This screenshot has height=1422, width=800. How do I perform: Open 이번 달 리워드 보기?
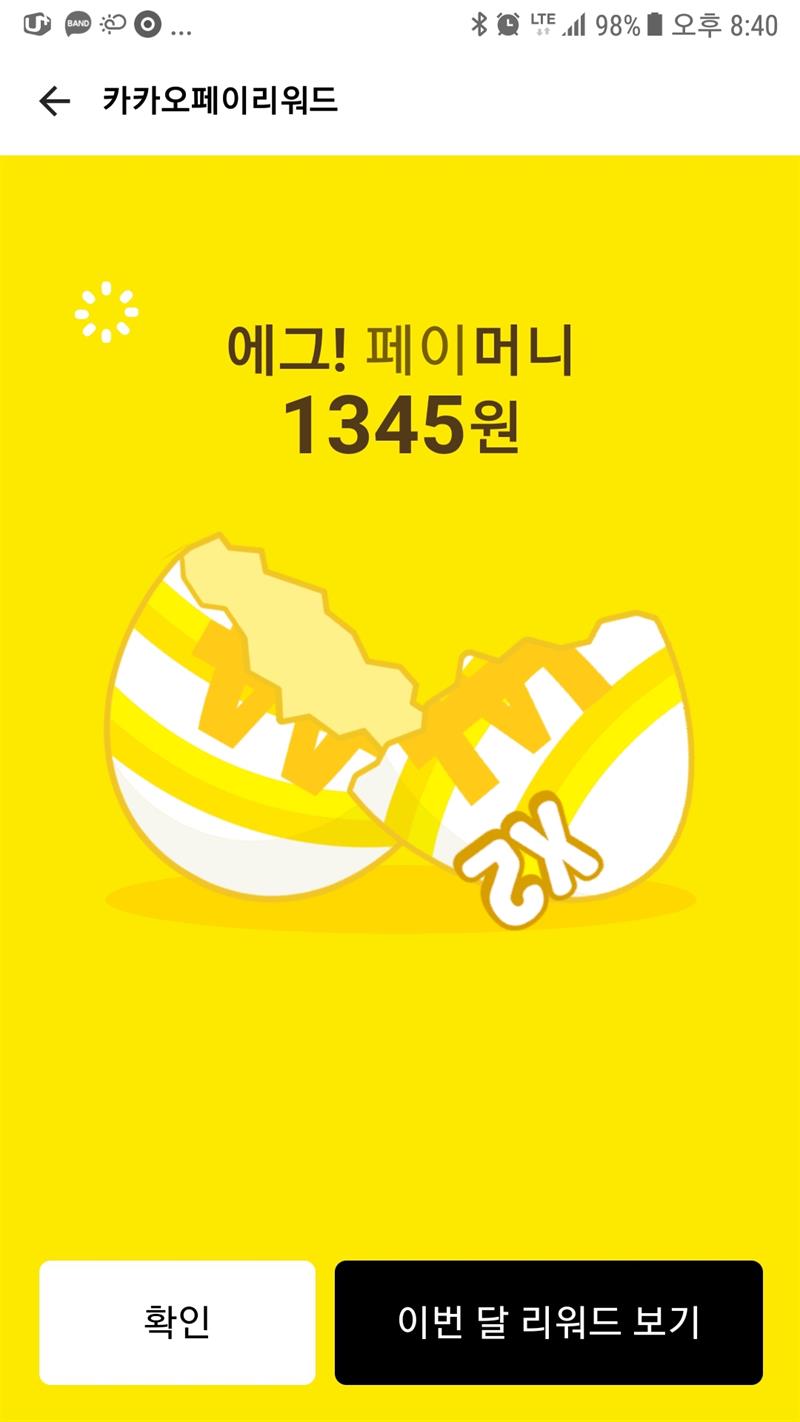[548, 1322]
